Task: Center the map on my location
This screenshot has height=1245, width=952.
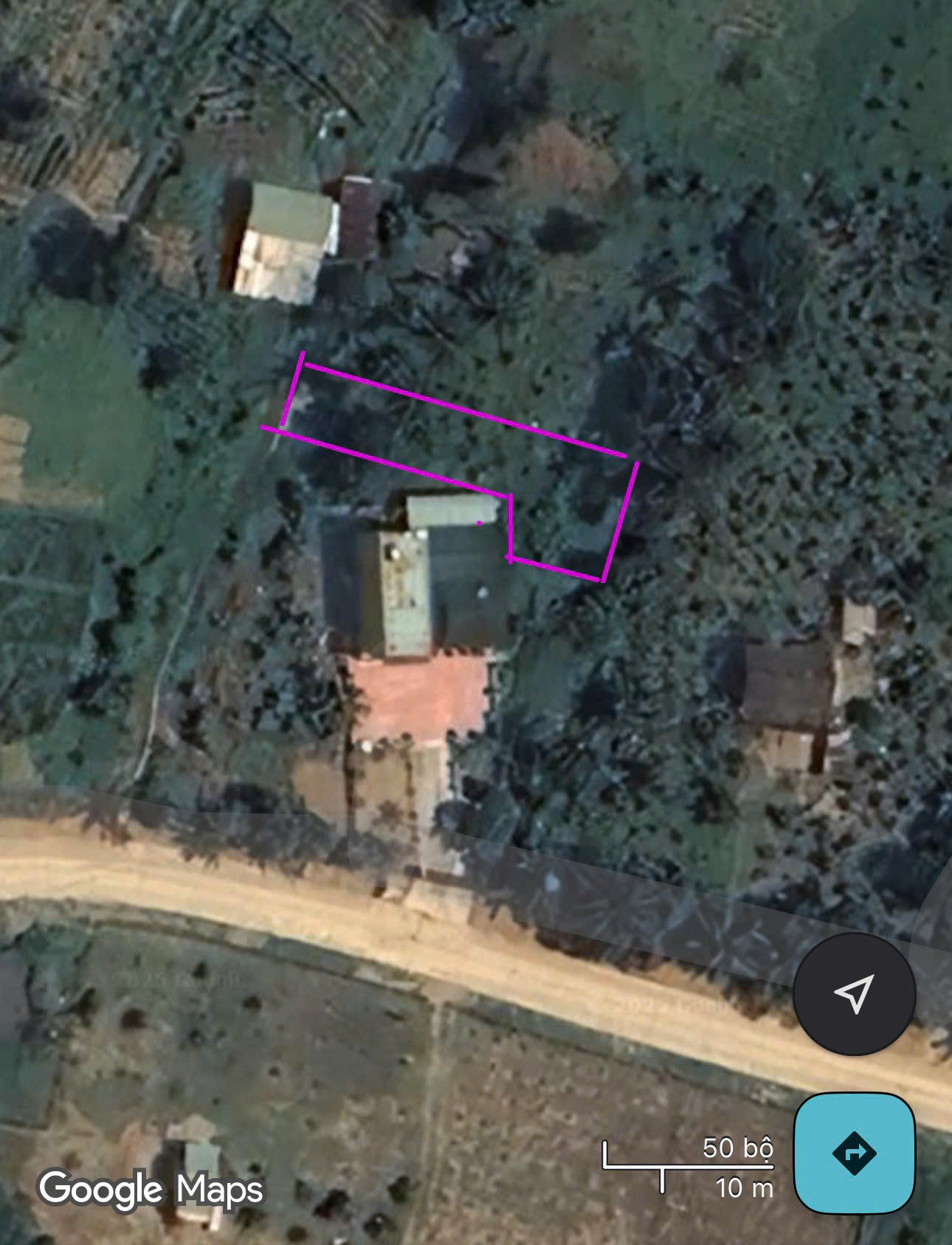Action: pos(854,993)
